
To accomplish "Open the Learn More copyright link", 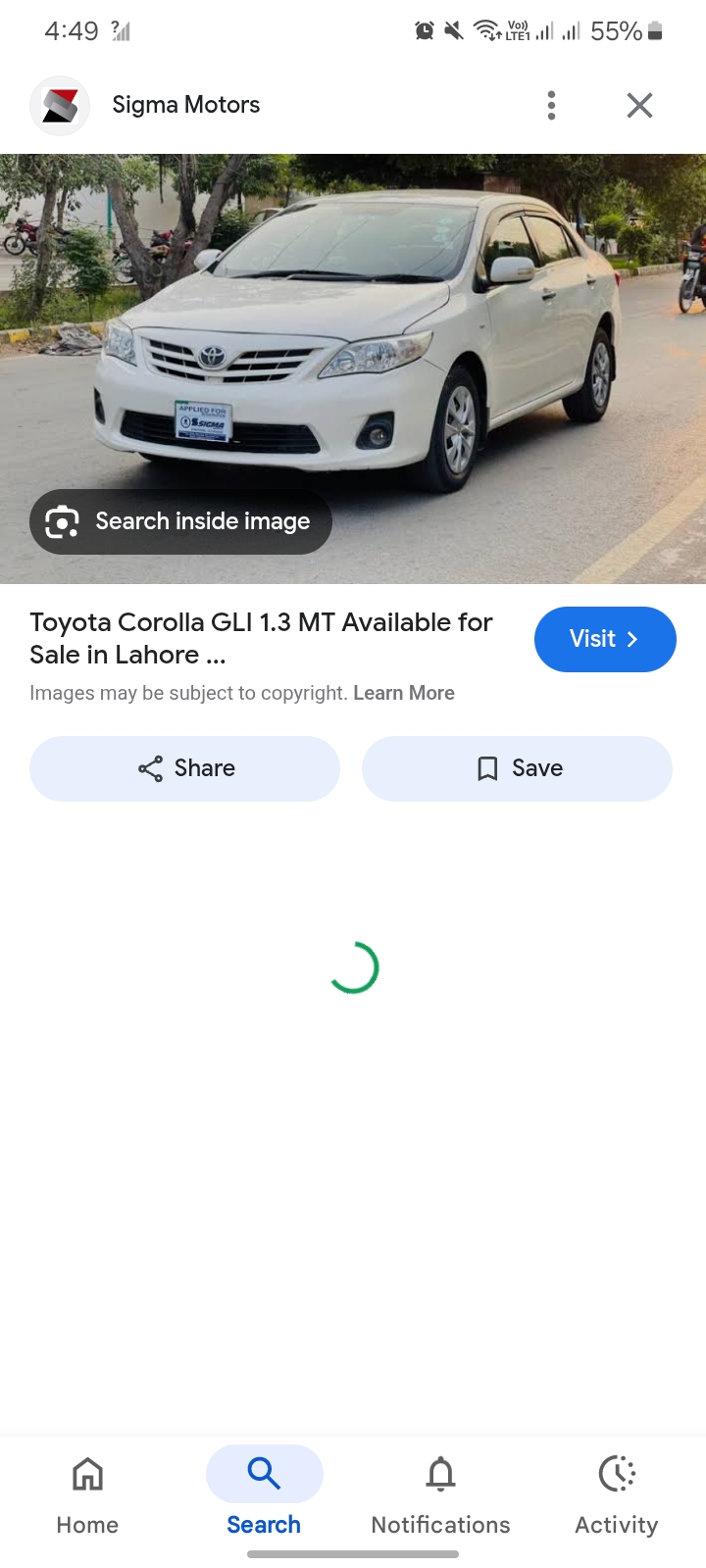I will pyautogui.click(x=403, y=693).
